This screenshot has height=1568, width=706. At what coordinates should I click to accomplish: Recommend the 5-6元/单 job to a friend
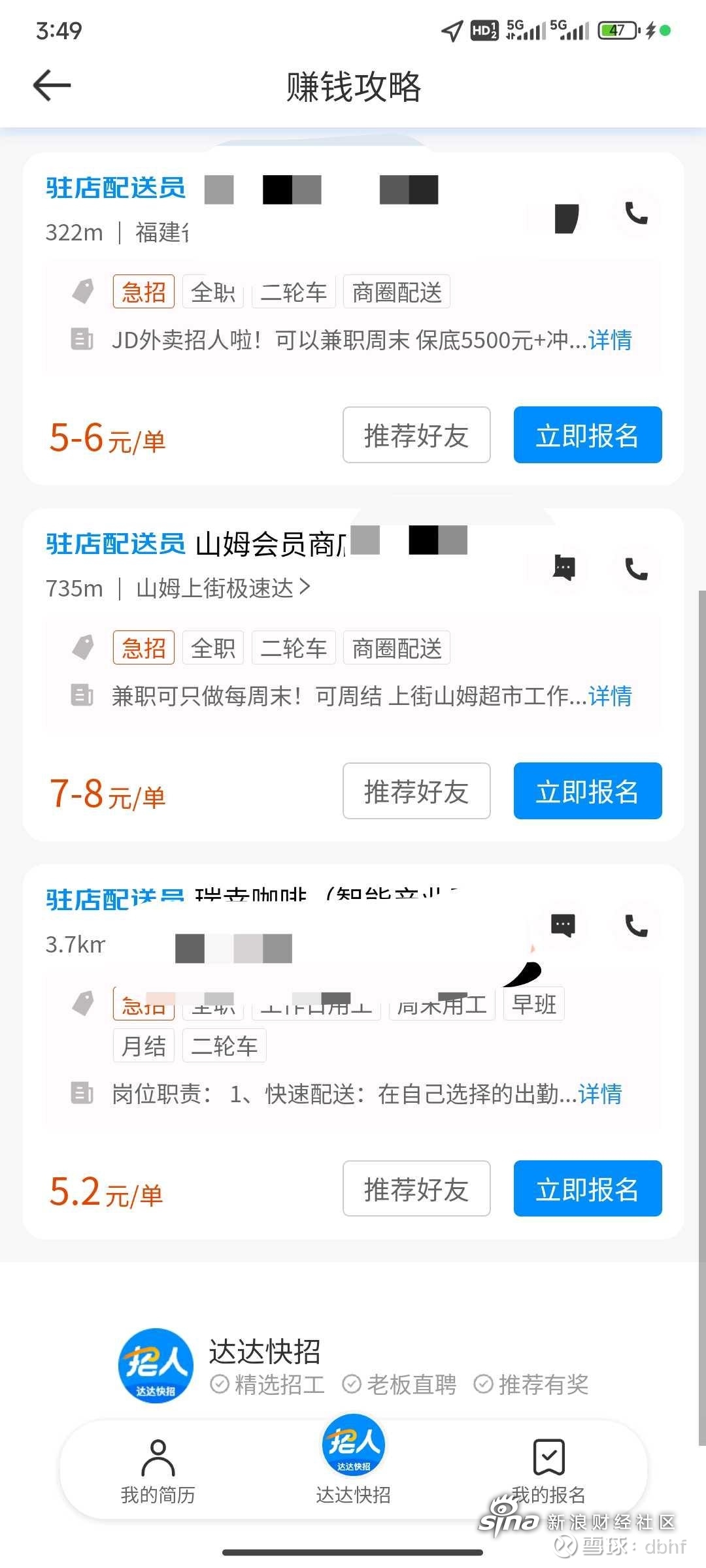point(416,435)
